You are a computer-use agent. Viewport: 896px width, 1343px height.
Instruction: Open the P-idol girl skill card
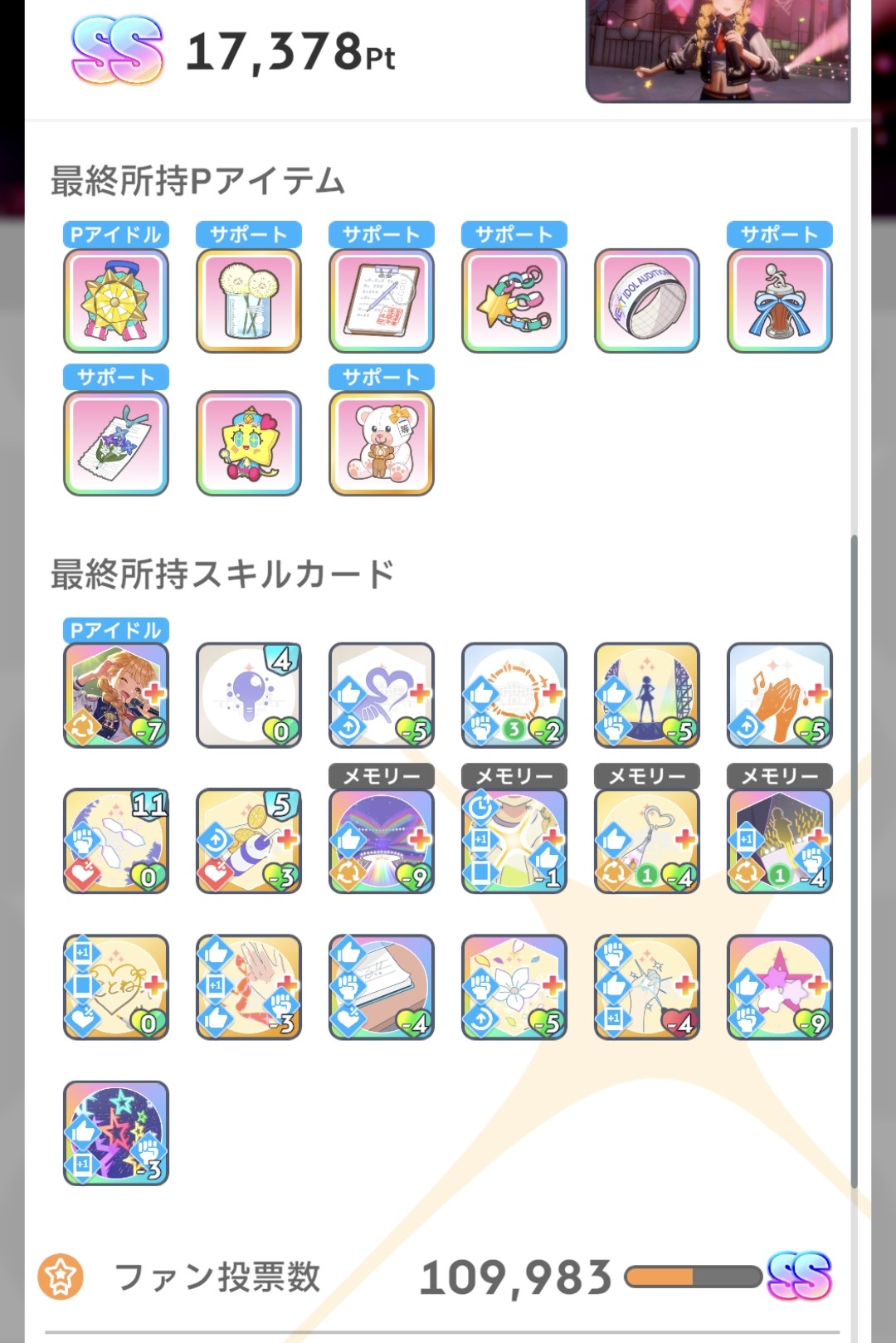click(x=116, y=696)
